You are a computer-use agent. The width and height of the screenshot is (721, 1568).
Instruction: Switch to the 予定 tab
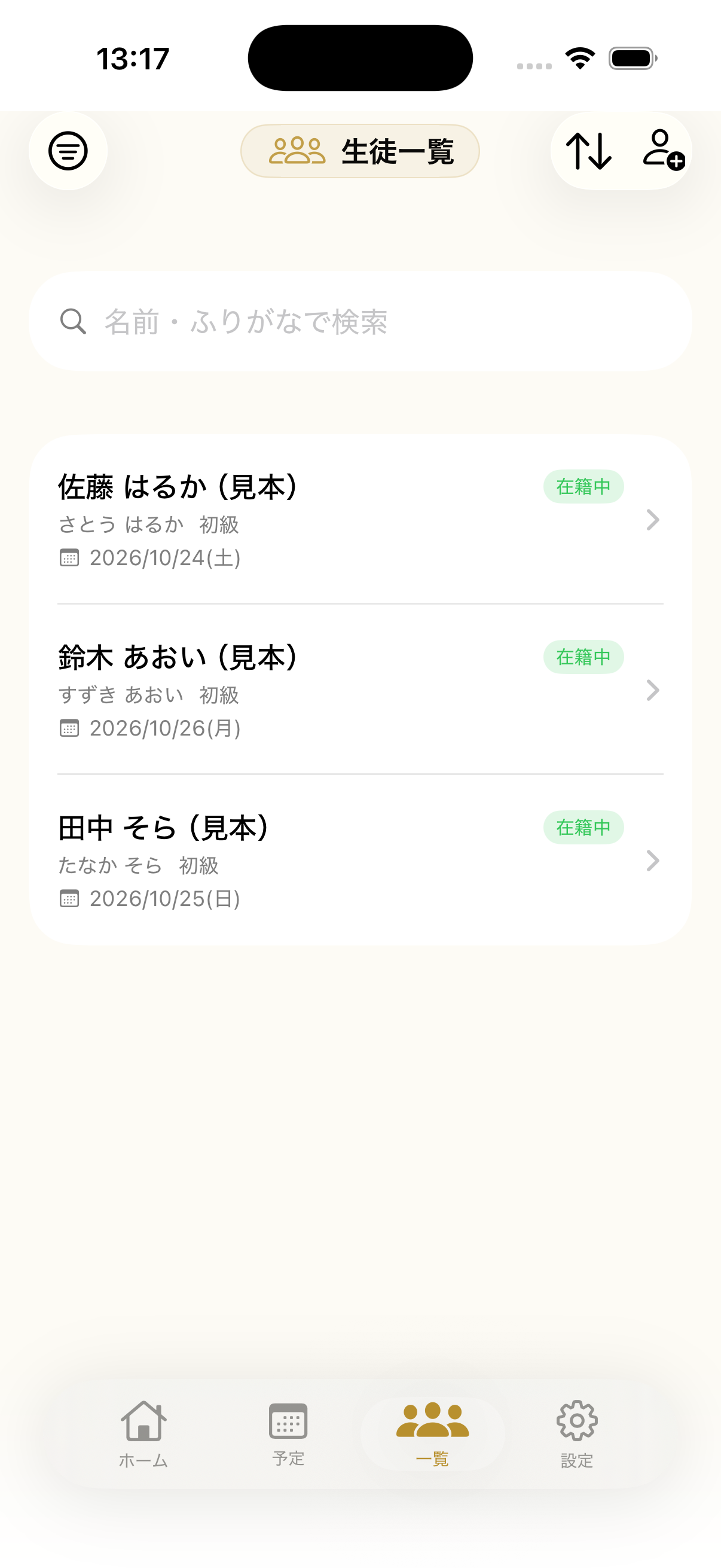[x=288, y=1434]
